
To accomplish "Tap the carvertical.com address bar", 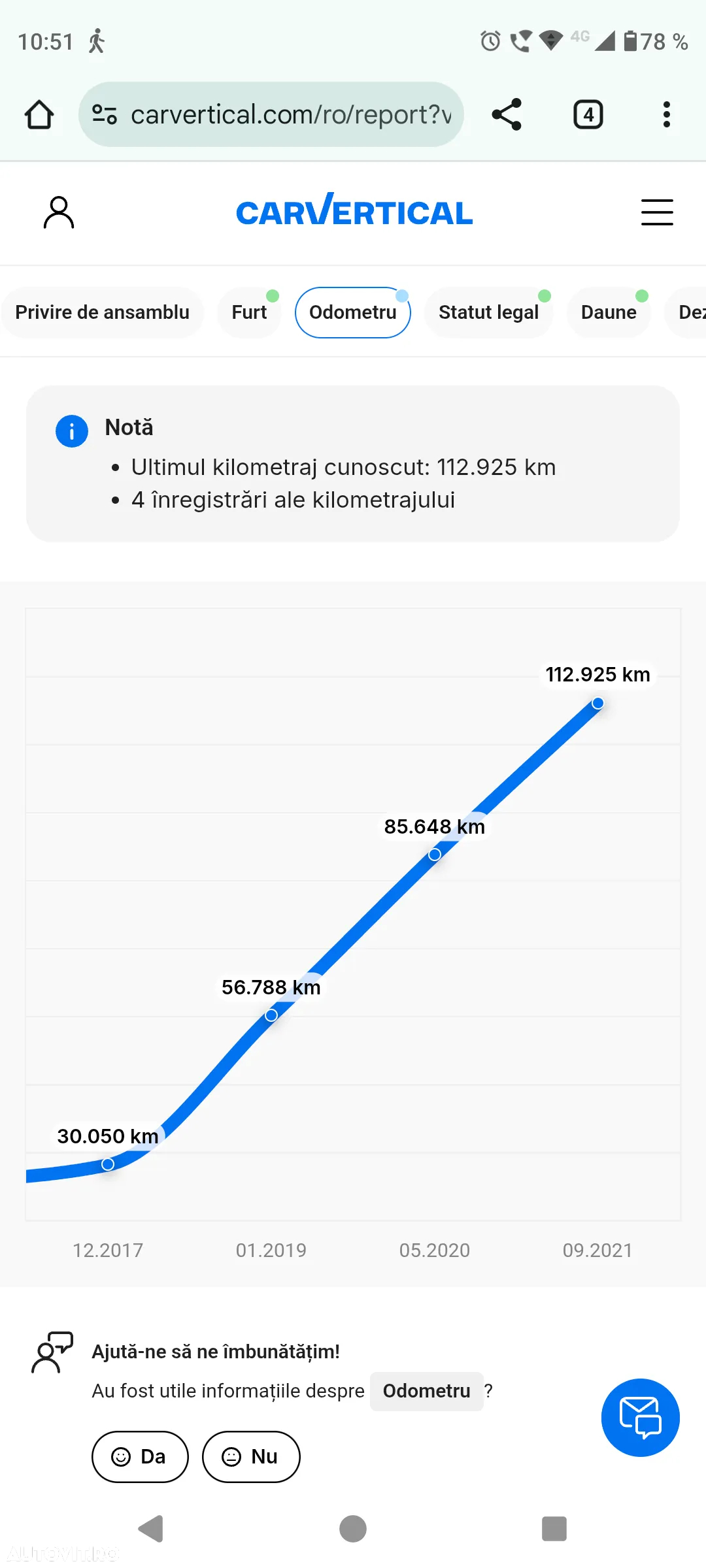I will (271, 115).
